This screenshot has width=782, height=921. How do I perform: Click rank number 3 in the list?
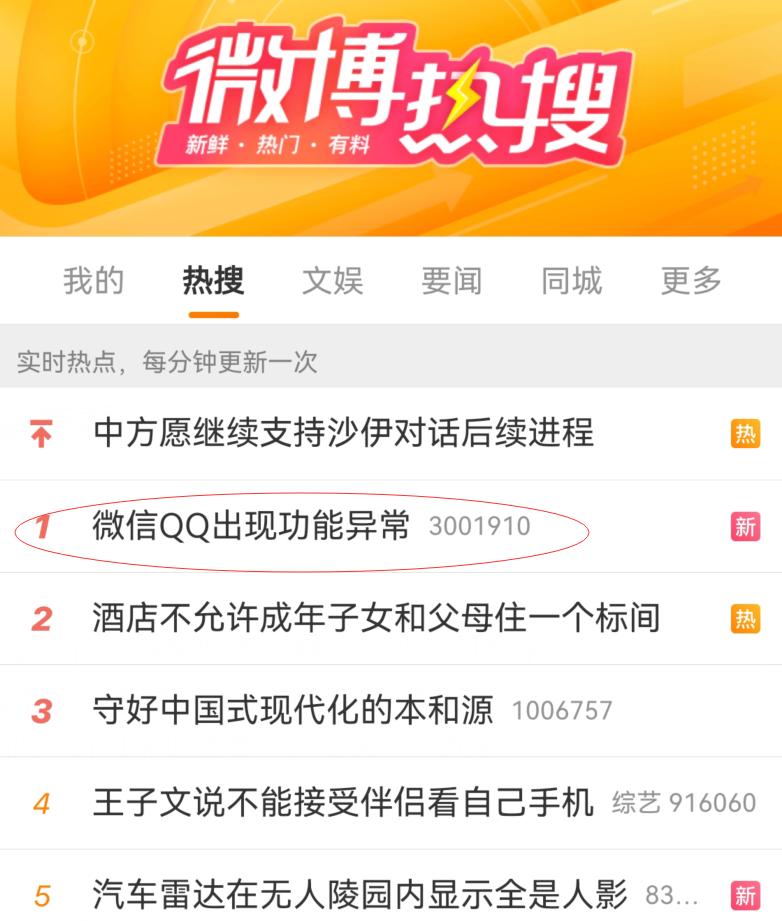(x=41, y=712)
